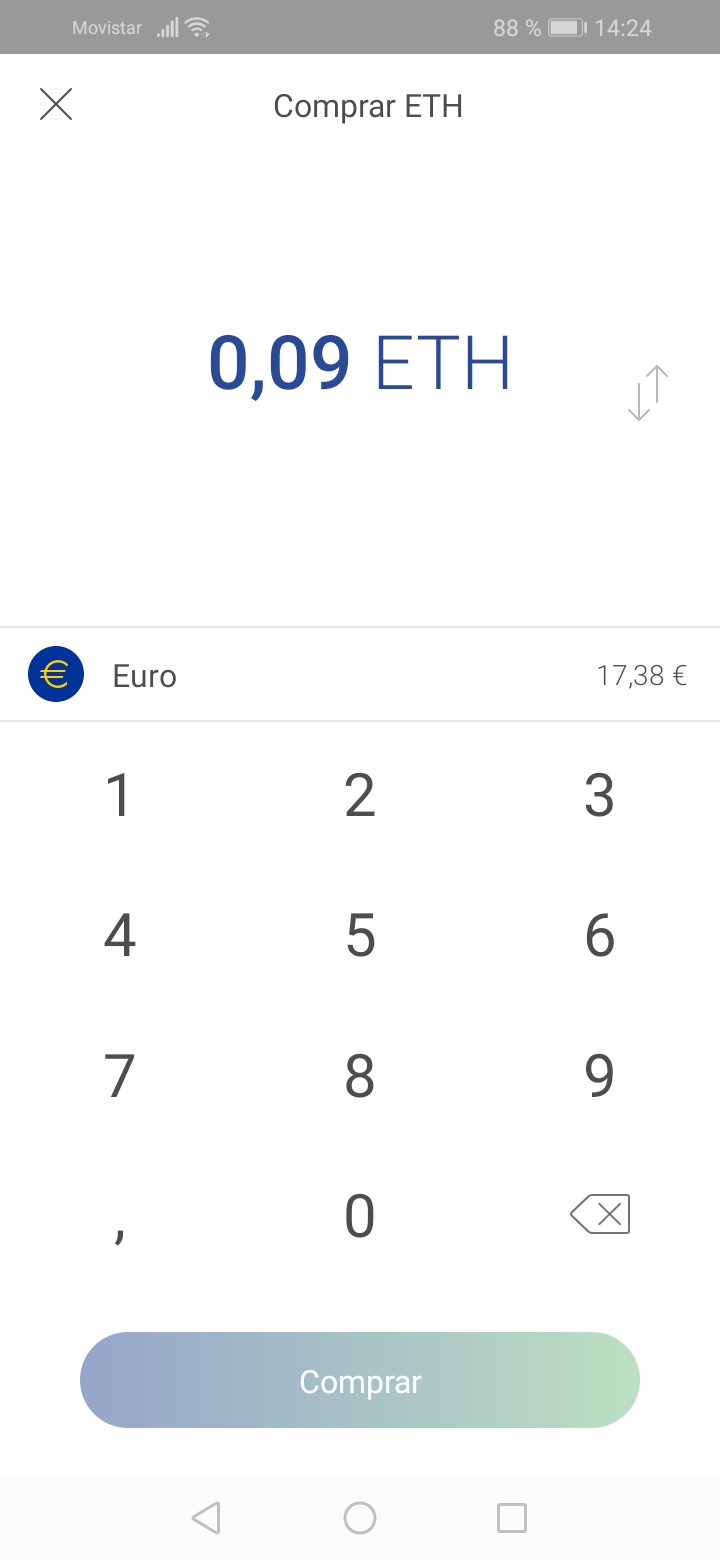The width and height of the screenshot is (720, 1560).
Task: Enter digit 7 on the keypad
Action: point(119,1076)
